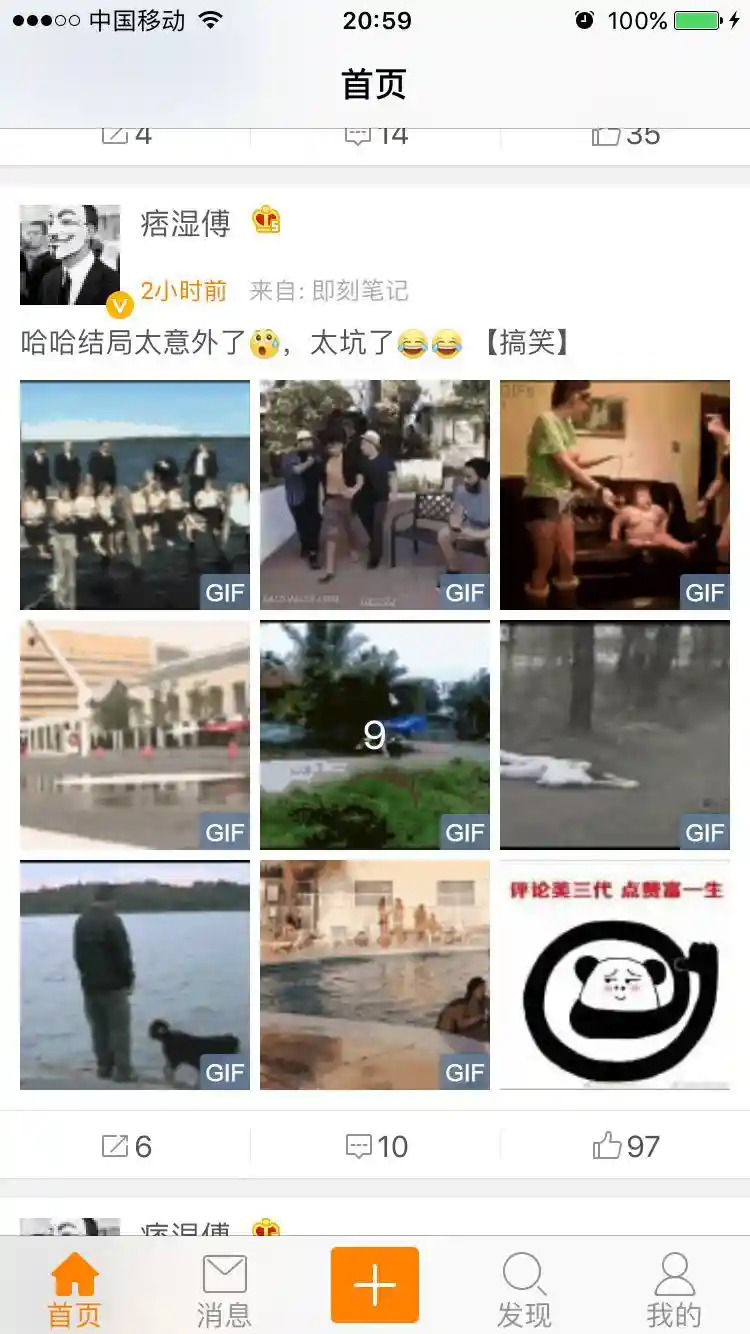The image size is (750, 1334).
Task: Switch to the 消息 tab
Action: [x=224, y=1290]
